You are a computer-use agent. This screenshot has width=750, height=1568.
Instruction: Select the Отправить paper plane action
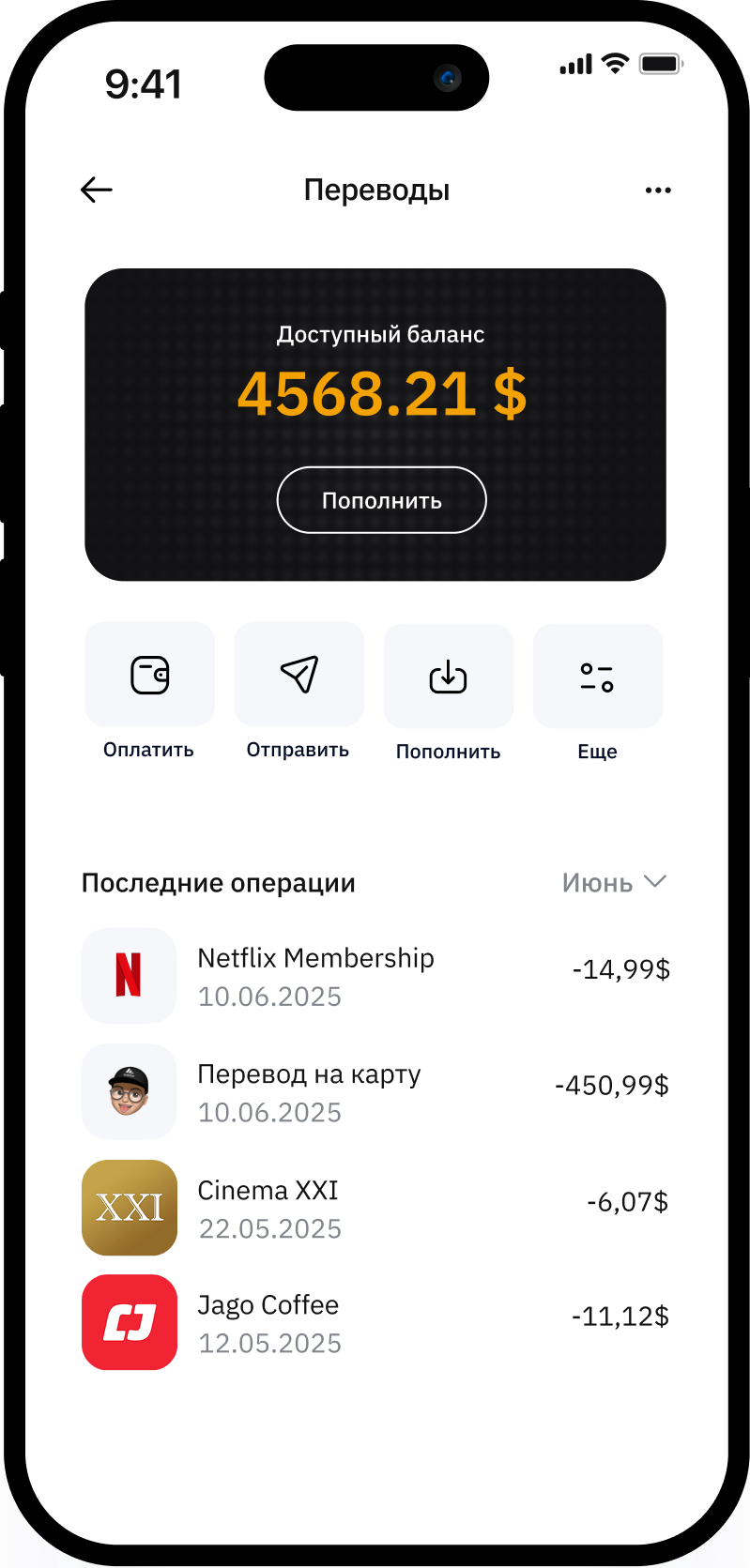click(x=298, y=675)
